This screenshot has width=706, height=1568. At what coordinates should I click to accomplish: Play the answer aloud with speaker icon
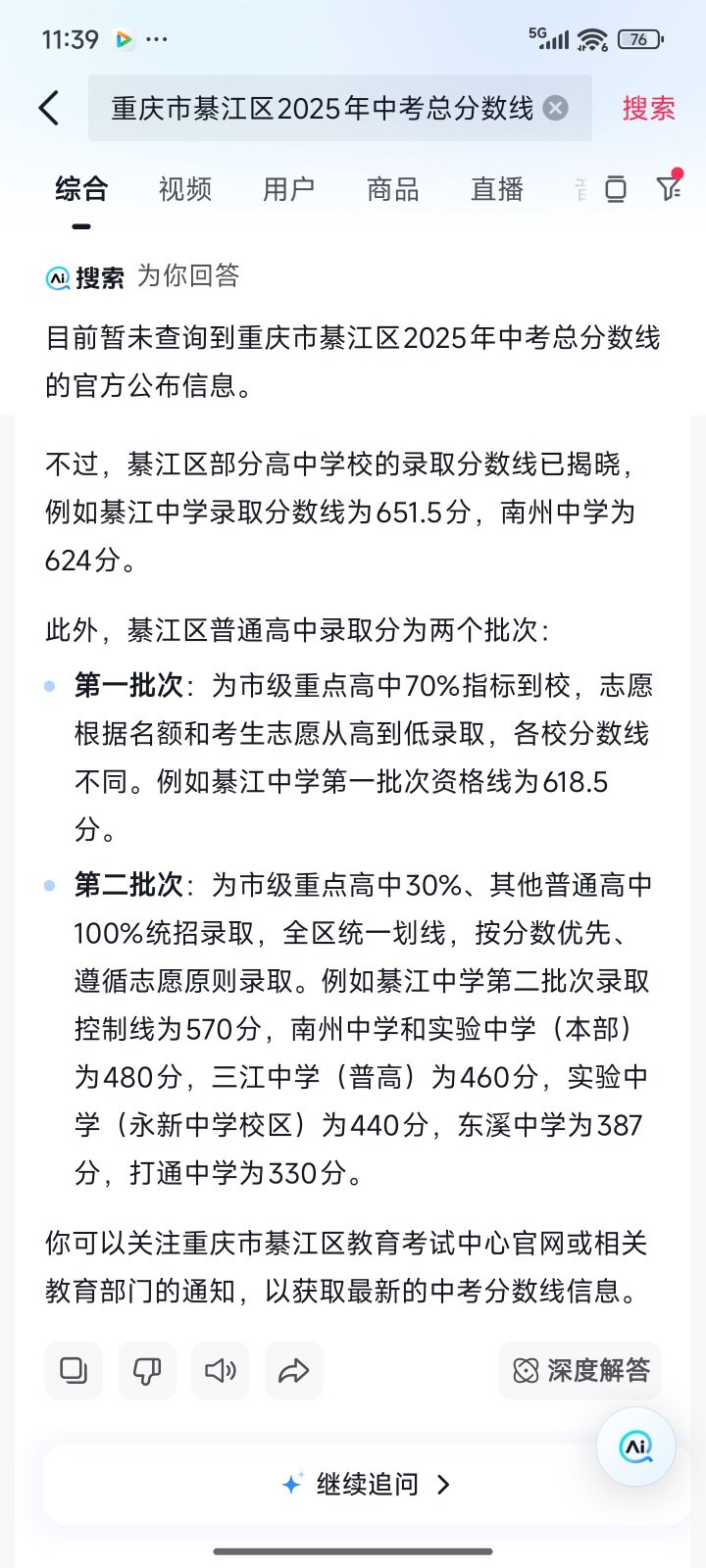pos(221,1370)
